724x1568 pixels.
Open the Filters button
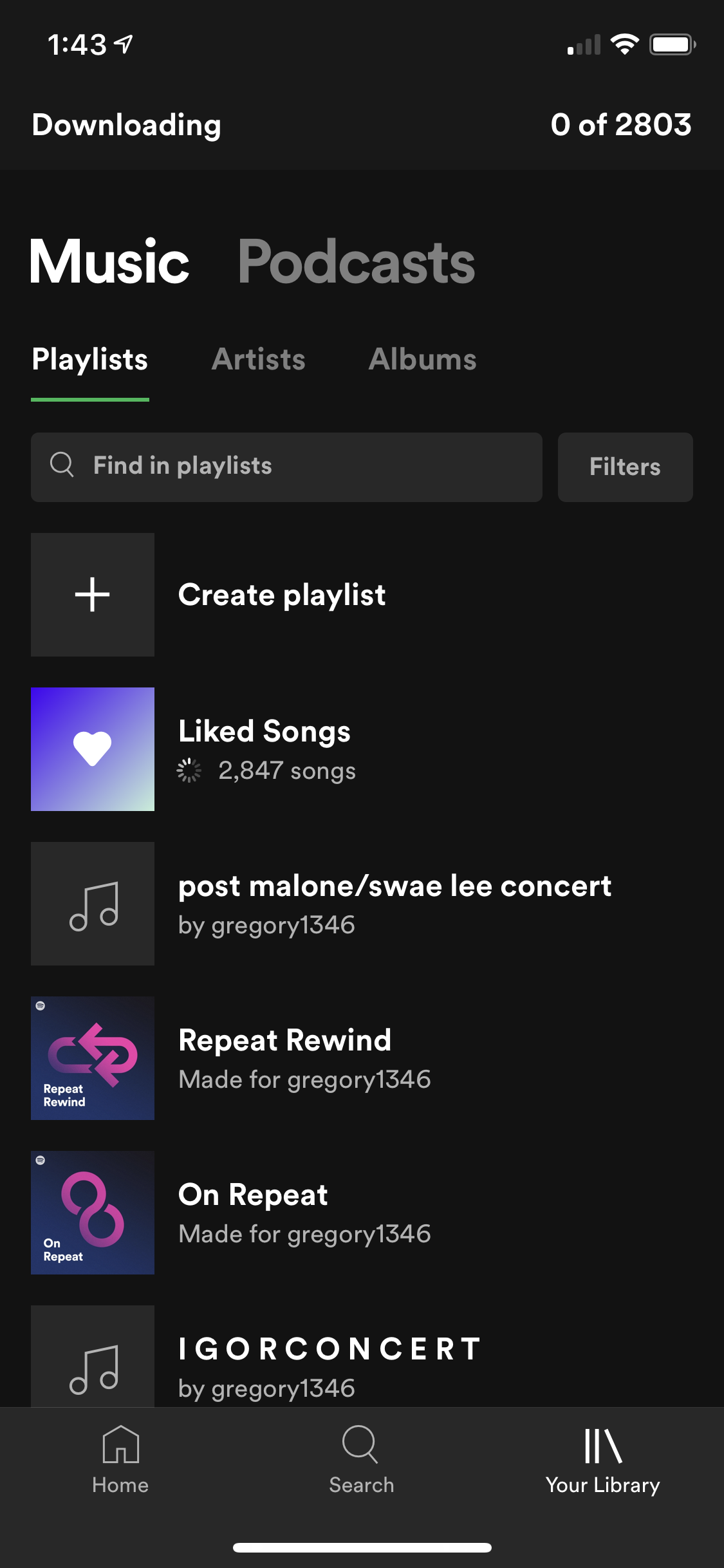(x=625, y=467)
